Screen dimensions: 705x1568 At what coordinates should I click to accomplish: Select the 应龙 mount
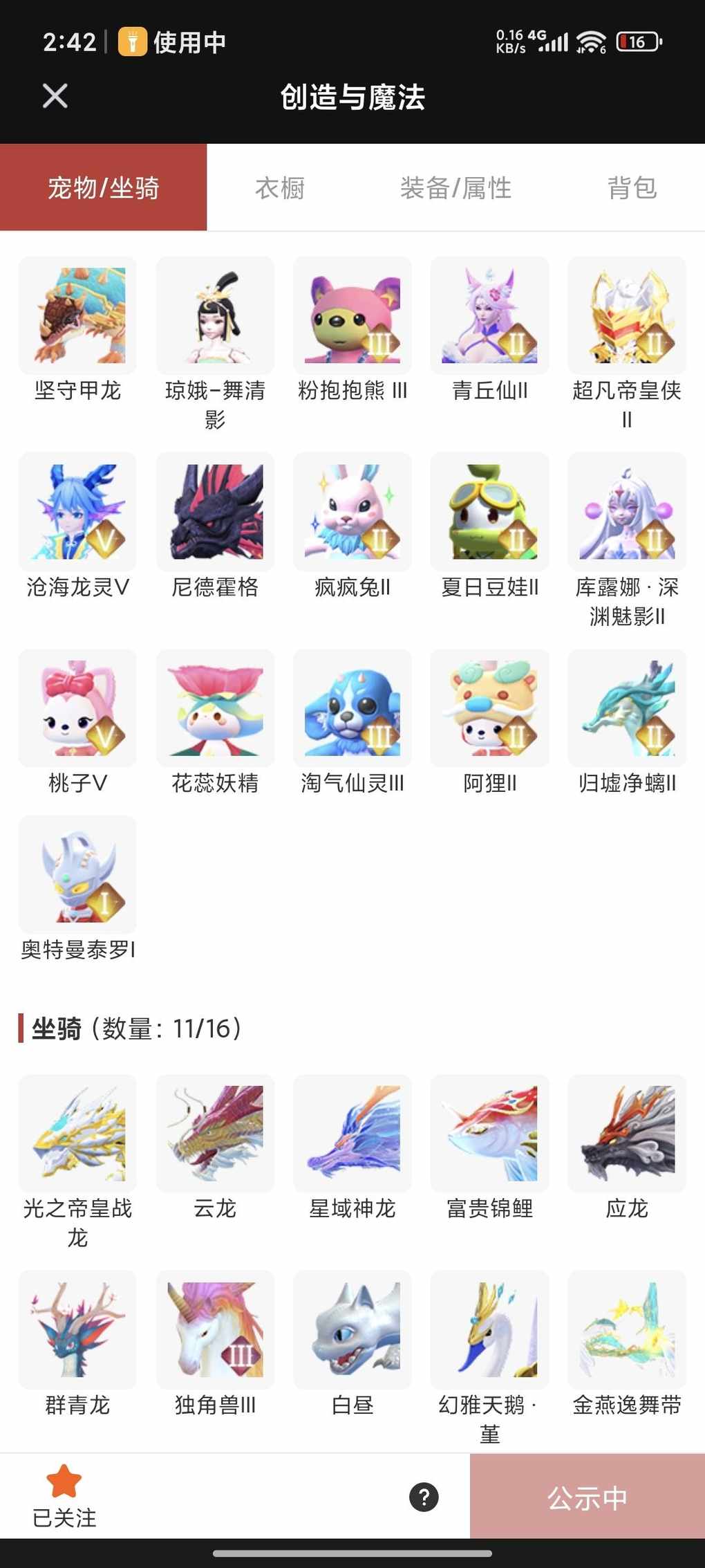point(626,1134)
